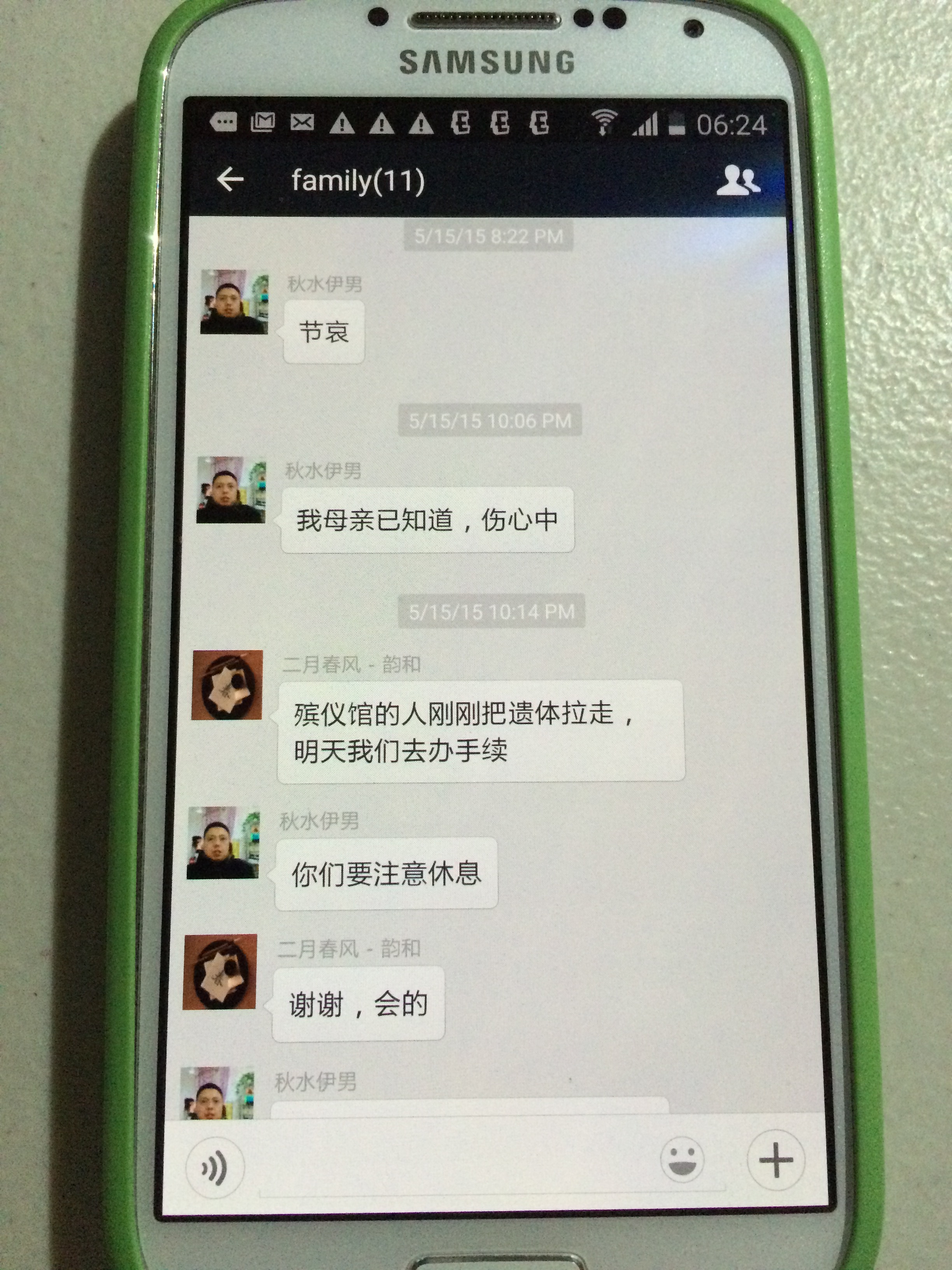Open the group members info icon
This screenshot has height=1270, width=952.
tap(738, 181)
